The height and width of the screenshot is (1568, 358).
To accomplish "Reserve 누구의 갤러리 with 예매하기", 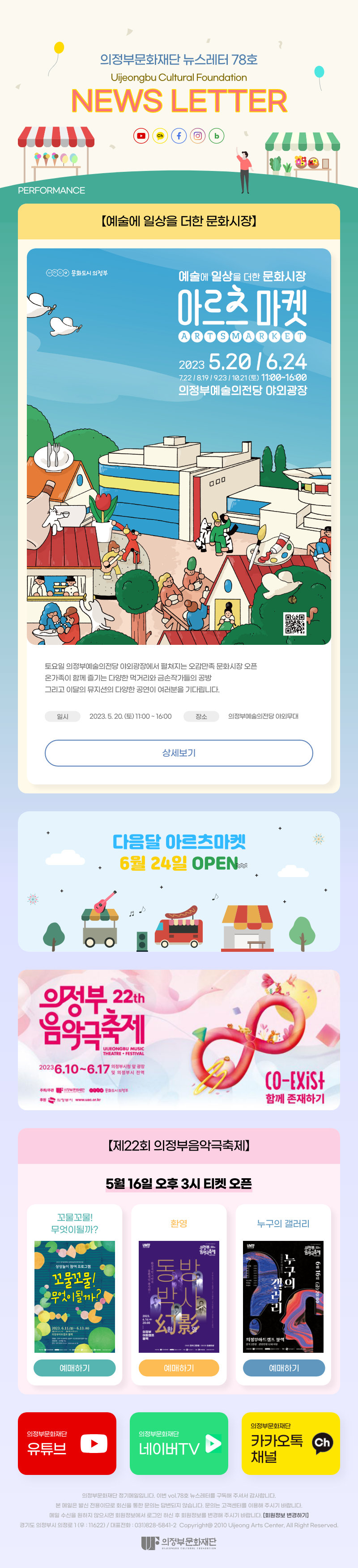I will coord(283,1368).
